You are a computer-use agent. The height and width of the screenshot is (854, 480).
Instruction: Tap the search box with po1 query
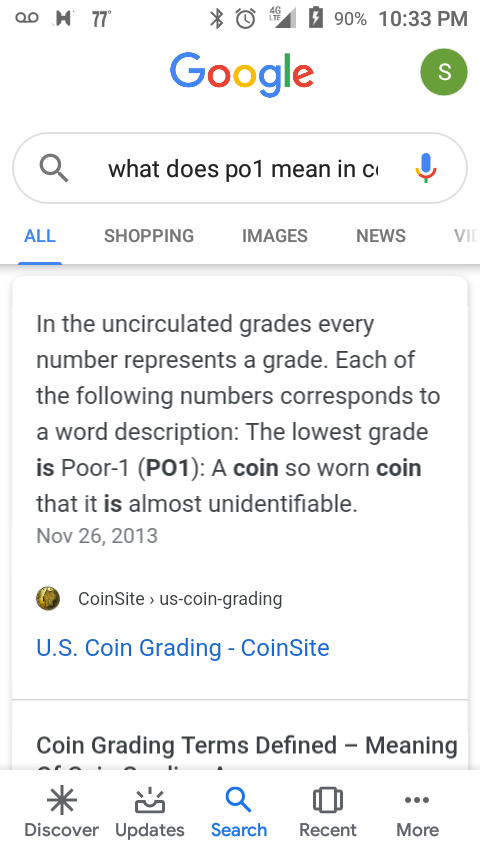tap(240, 168)
